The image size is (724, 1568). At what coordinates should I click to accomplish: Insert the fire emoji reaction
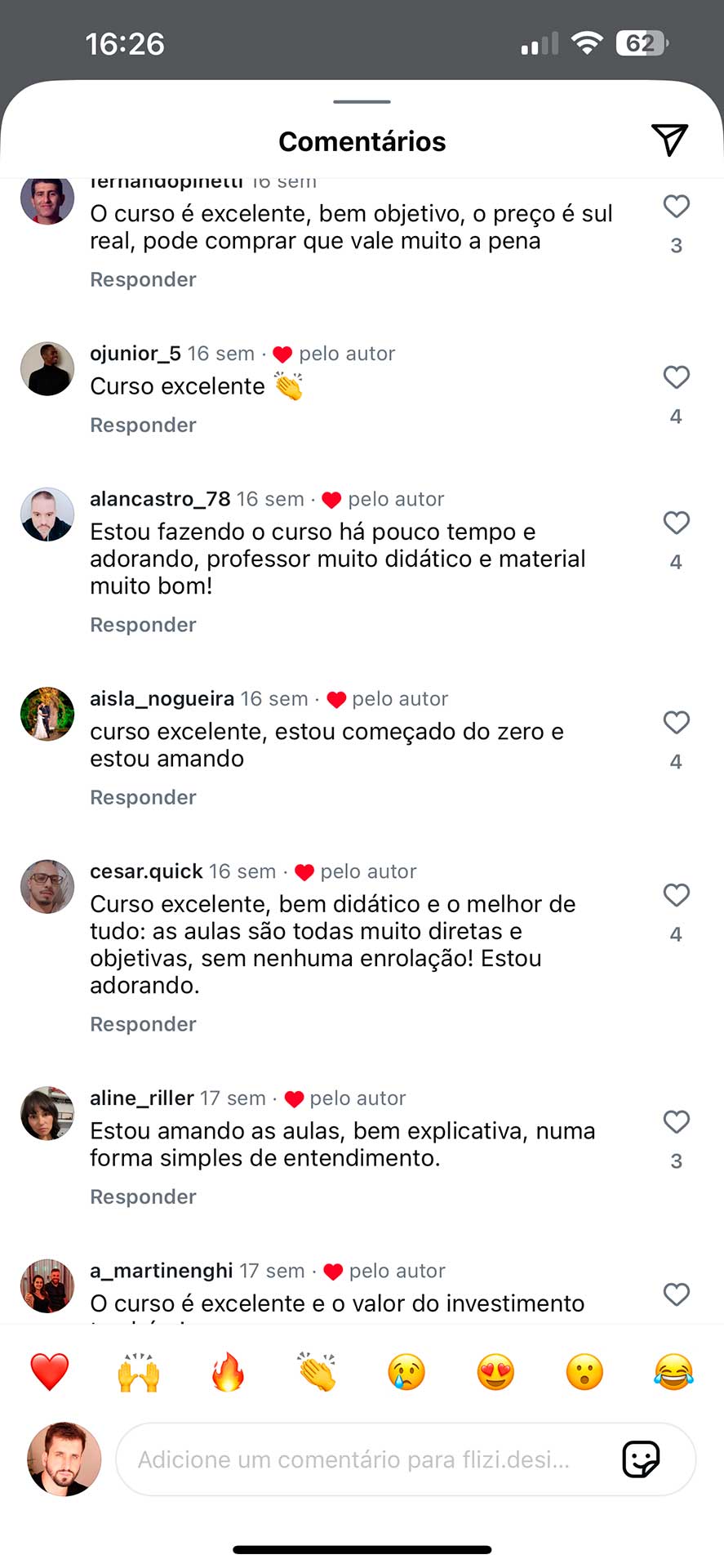(x=228, y=1372)
